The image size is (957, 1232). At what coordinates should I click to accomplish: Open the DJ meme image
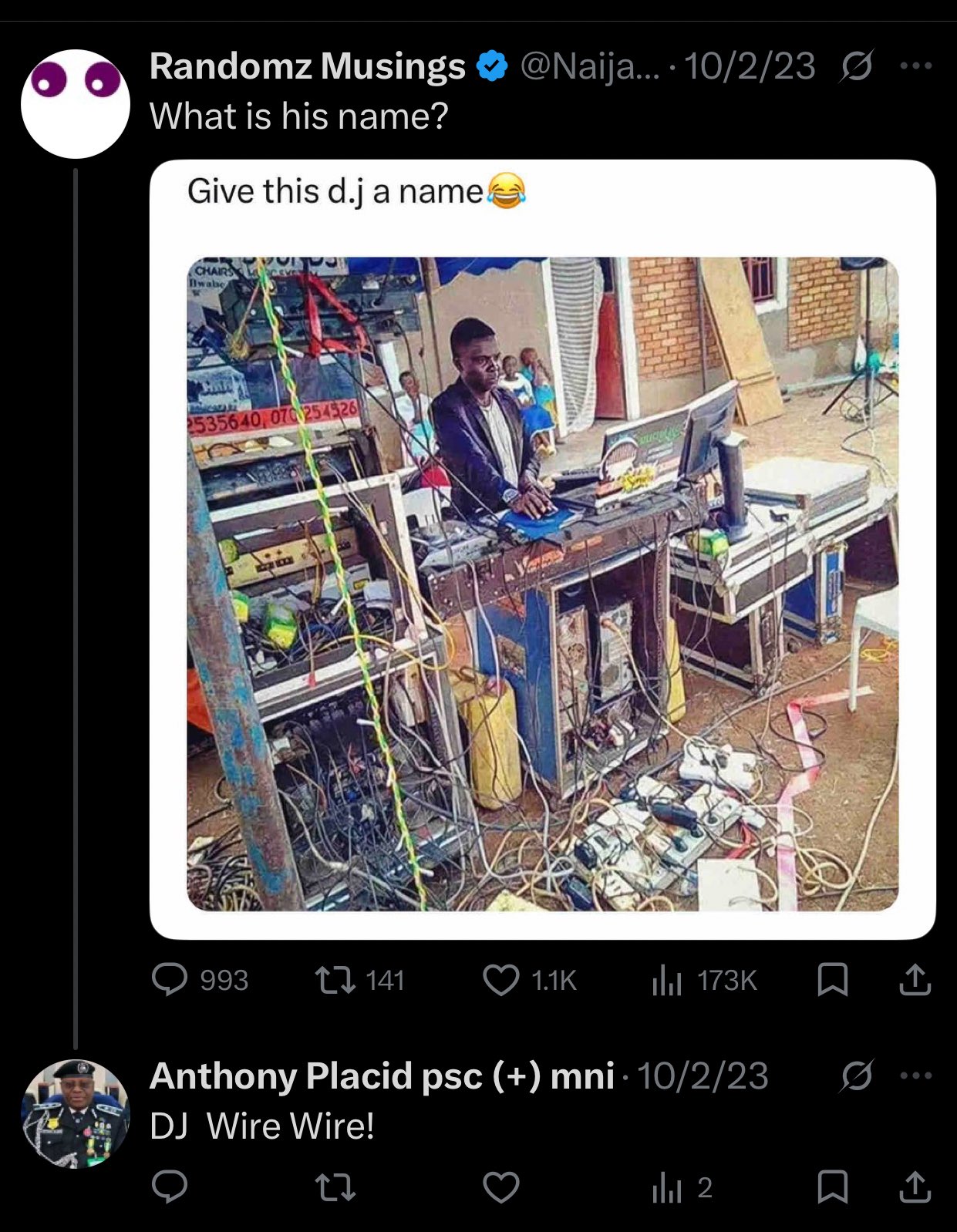tap(542, 584)
